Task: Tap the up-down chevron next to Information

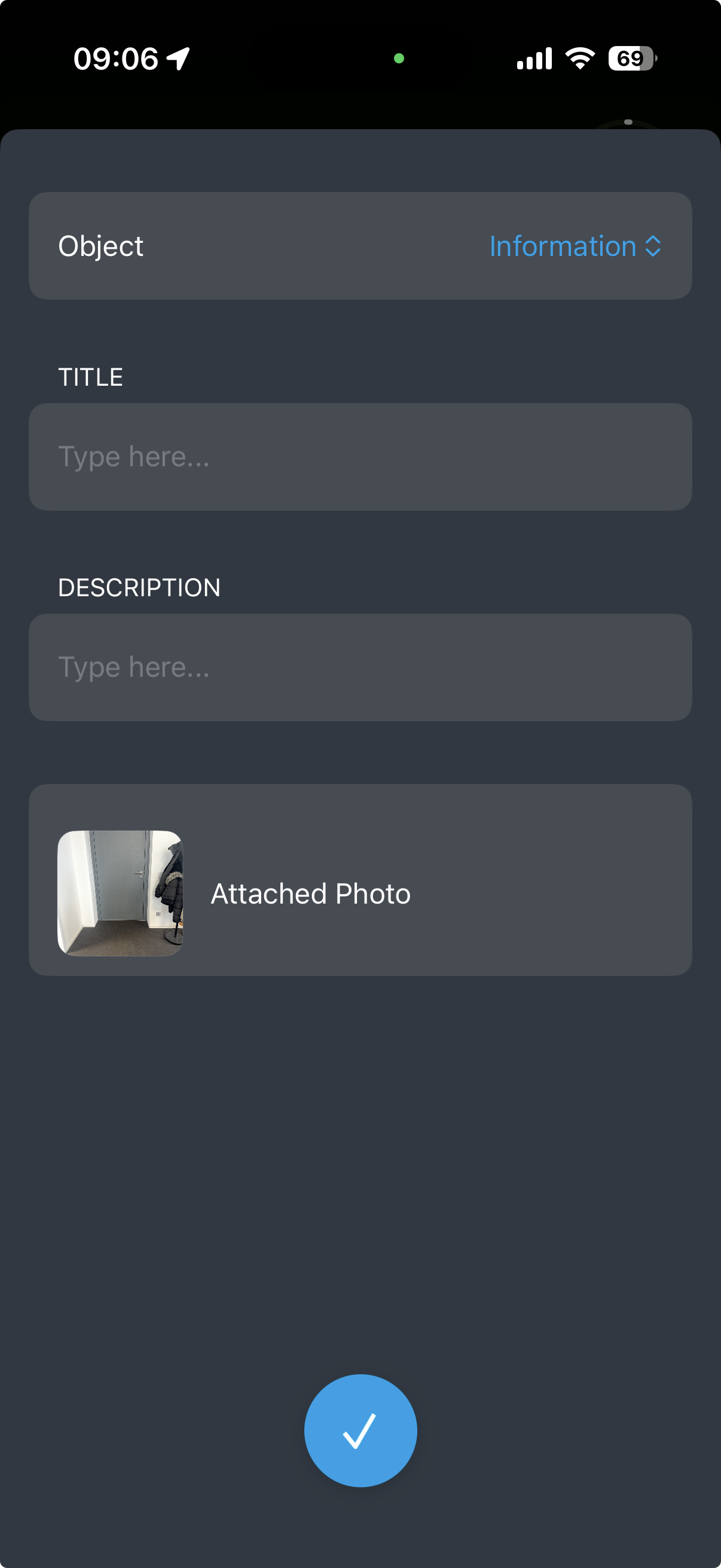Action: [653, 246]
